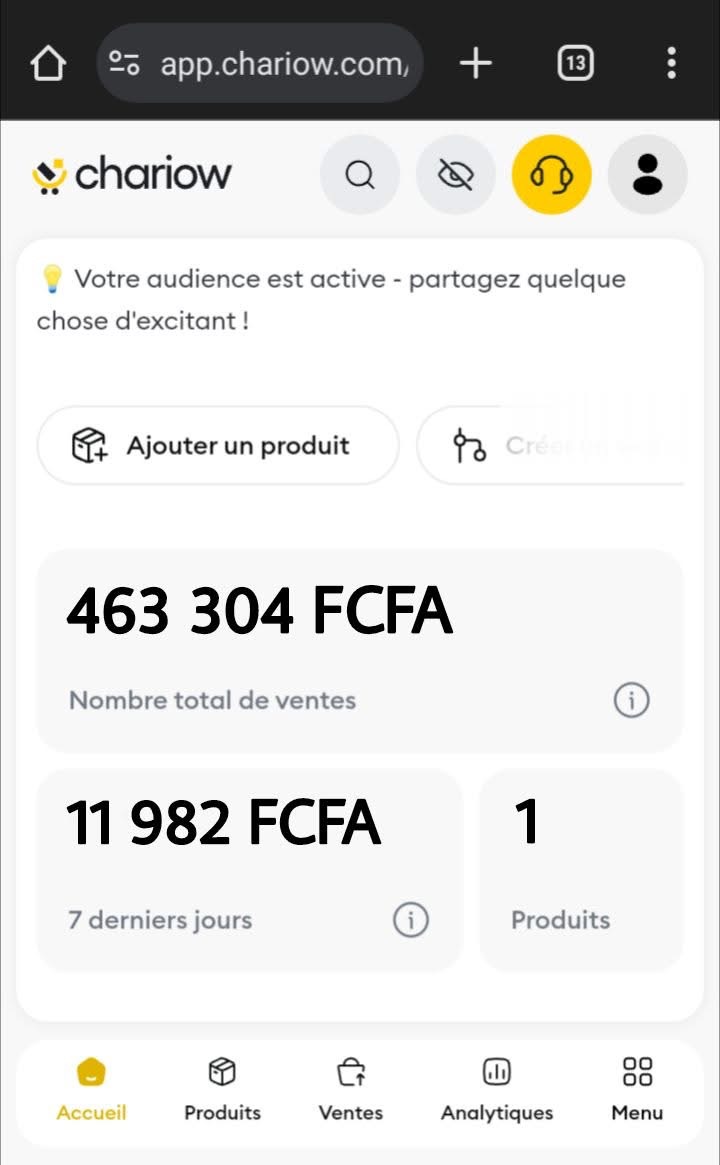
Task: Tap the Ajouter un produit button
Action: click(x=218, y=445)
